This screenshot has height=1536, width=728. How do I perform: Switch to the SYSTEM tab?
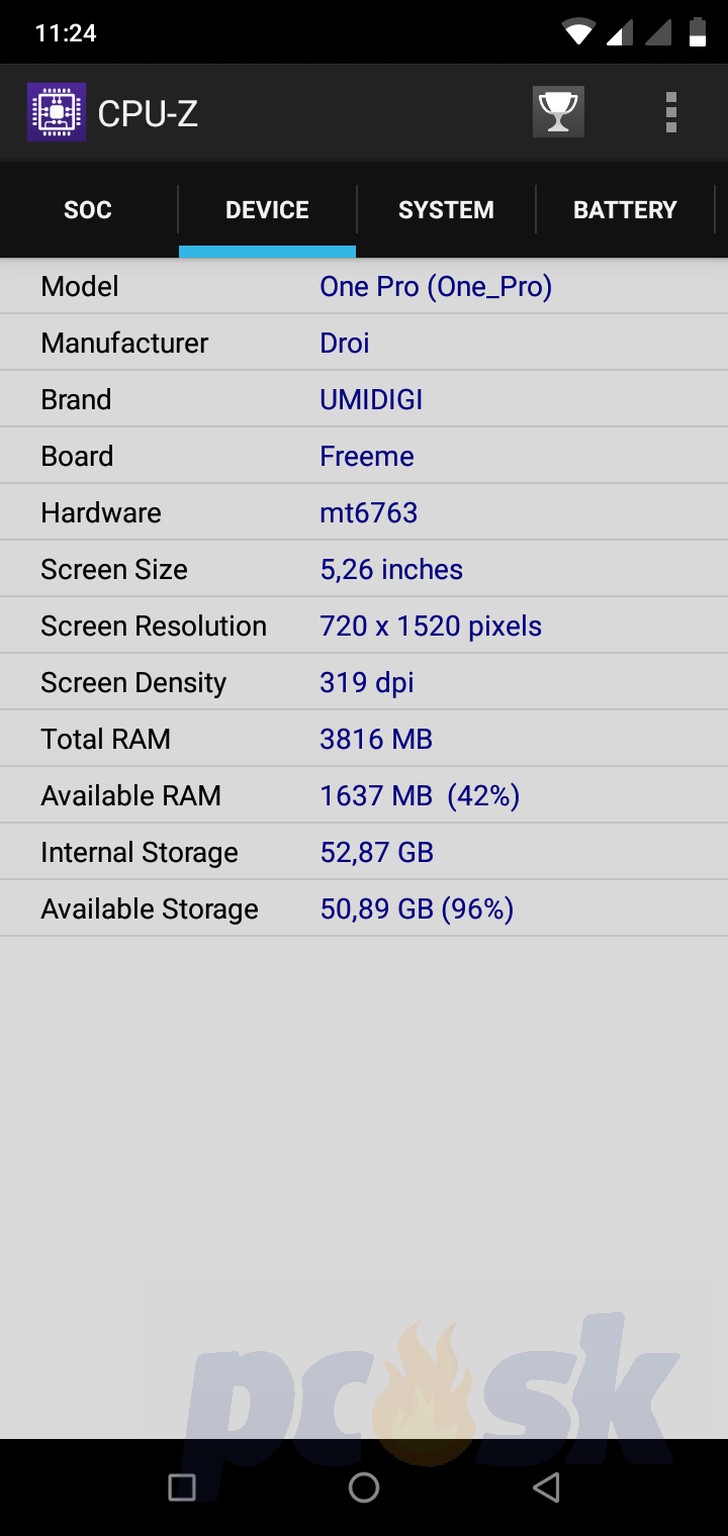pos(446,210)
